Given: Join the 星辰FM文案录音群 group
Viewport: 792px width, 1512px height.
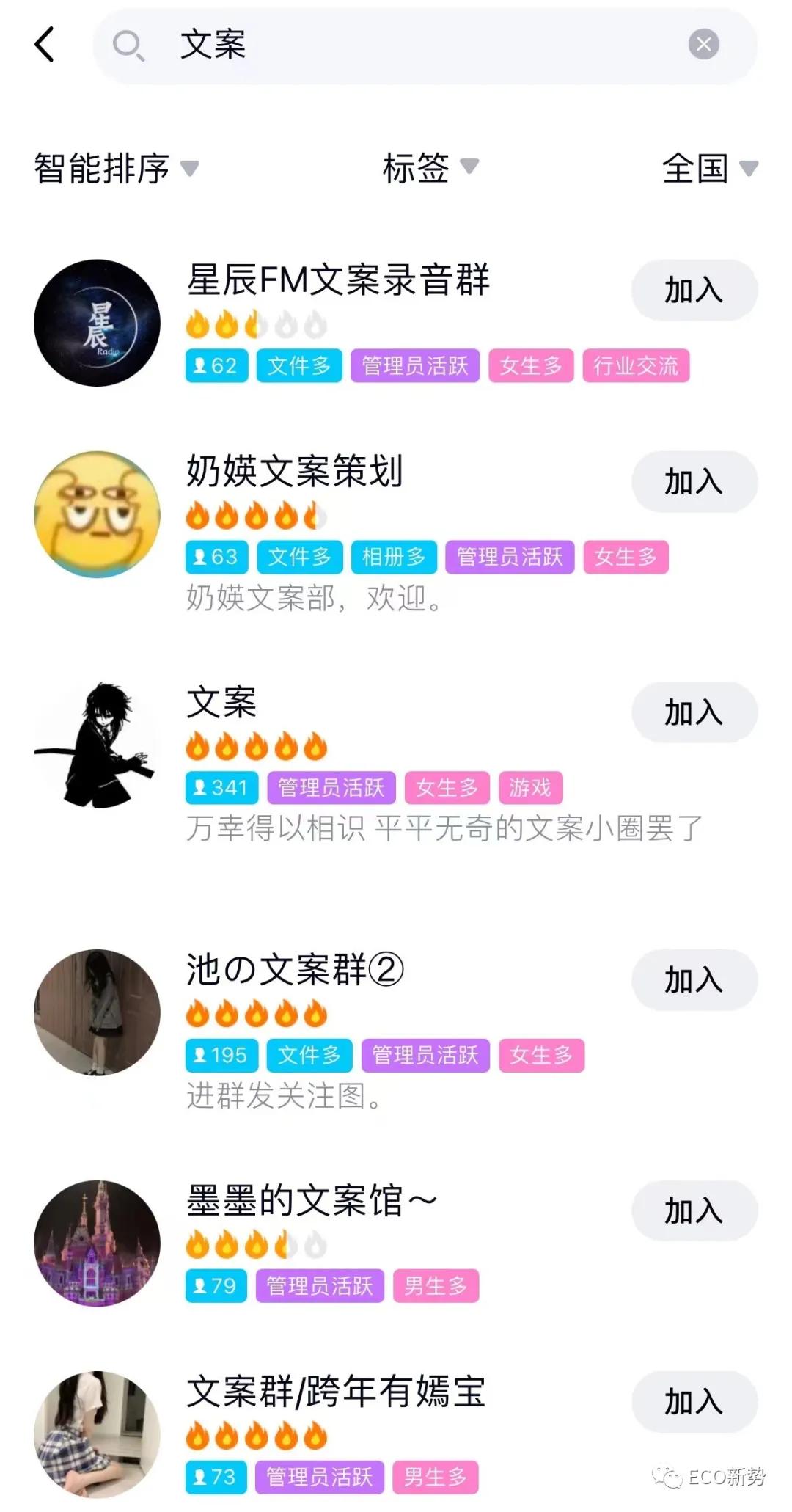Looking at the screenshot, I should [693, 291].
